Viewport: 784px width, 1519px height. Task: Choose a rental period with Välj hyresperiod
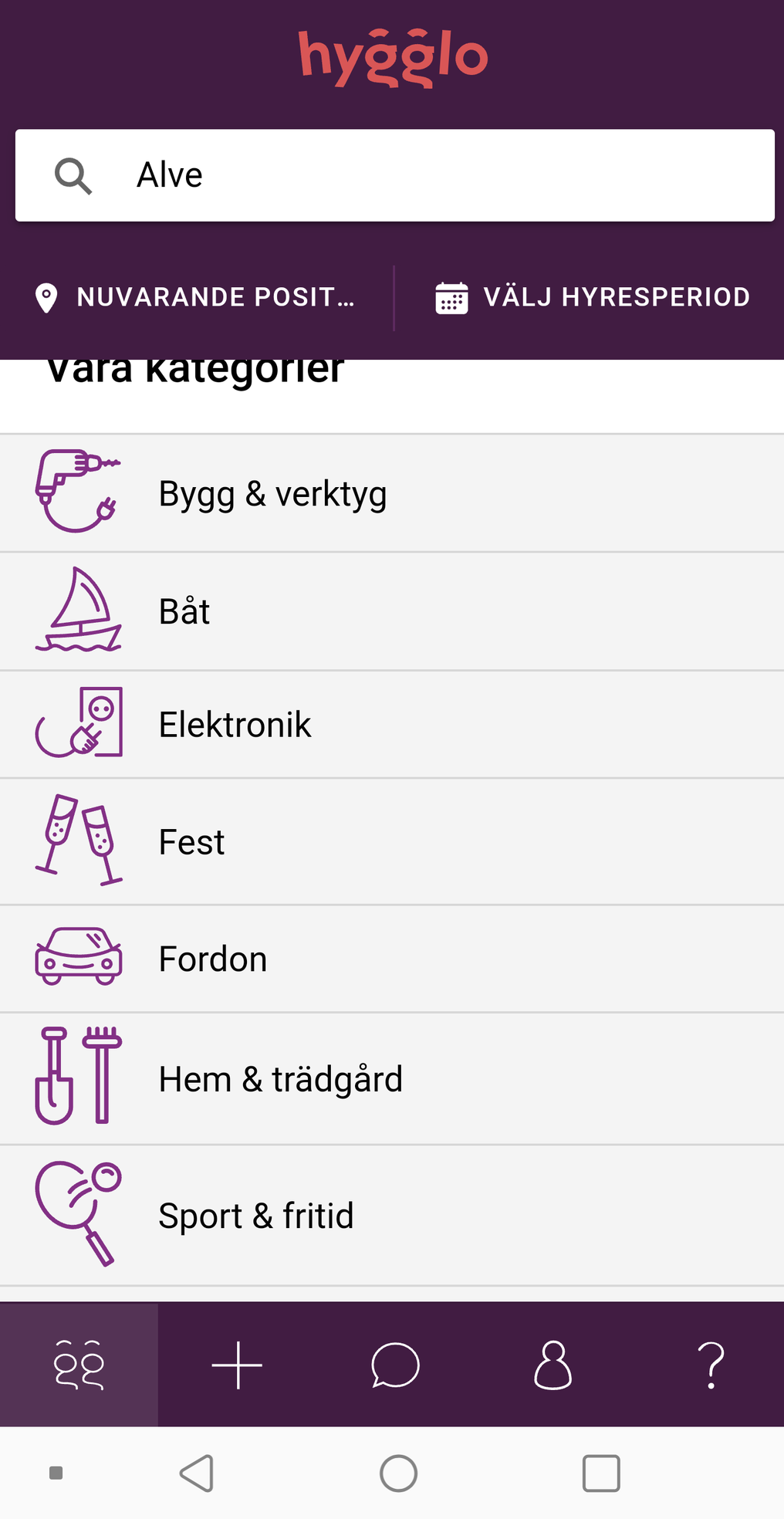(592, 297)
